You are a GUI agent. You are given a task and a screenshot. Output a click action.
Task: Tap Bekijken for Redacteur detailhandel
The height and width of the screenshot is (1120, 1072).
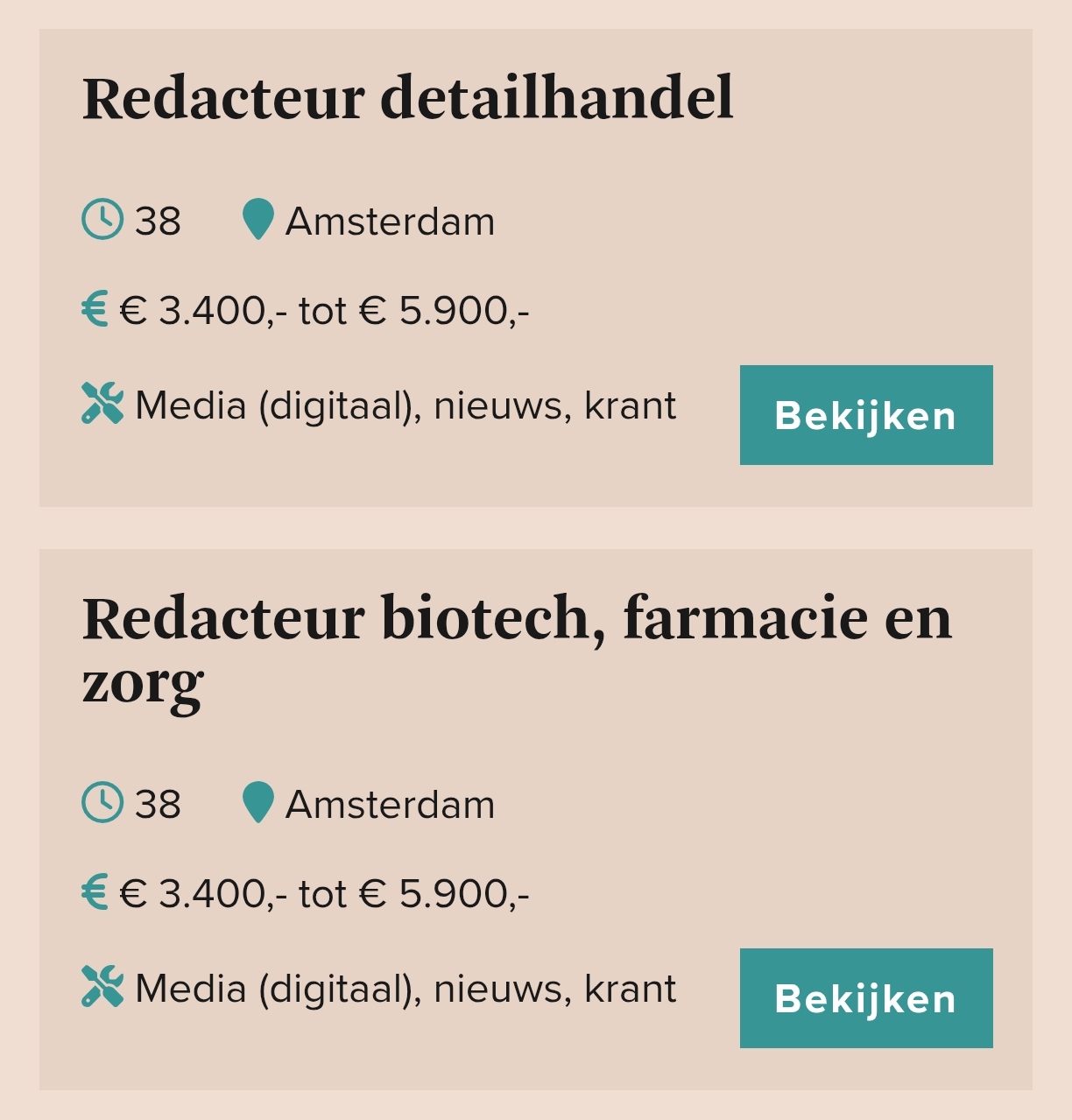click(865, 415)
